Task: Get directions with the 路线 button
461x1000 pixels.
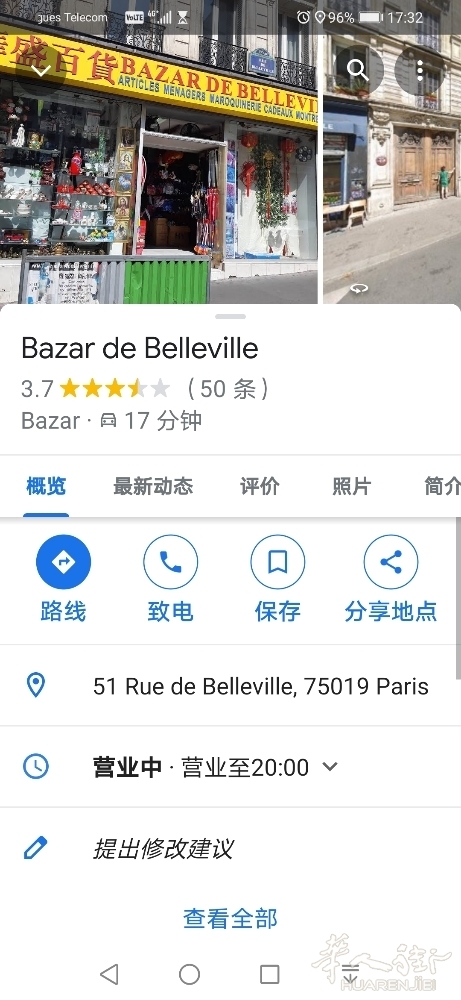Action: click(63, 579)
